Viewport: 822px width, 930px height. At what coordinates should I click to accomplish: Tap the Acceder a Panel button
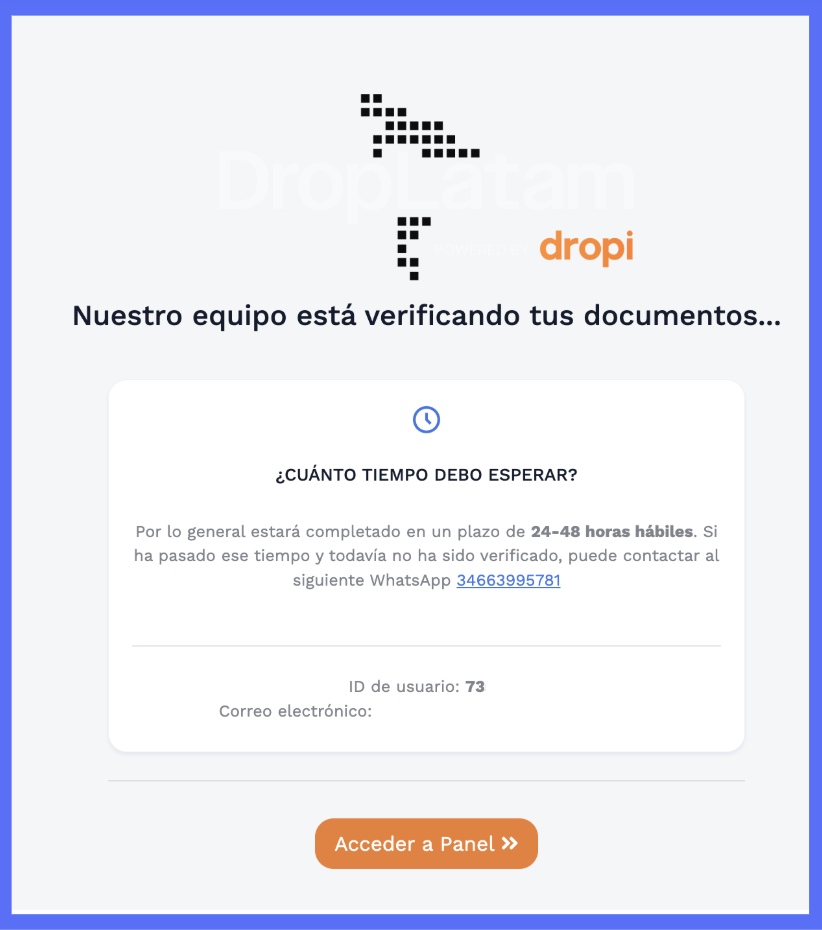(426, 844)
